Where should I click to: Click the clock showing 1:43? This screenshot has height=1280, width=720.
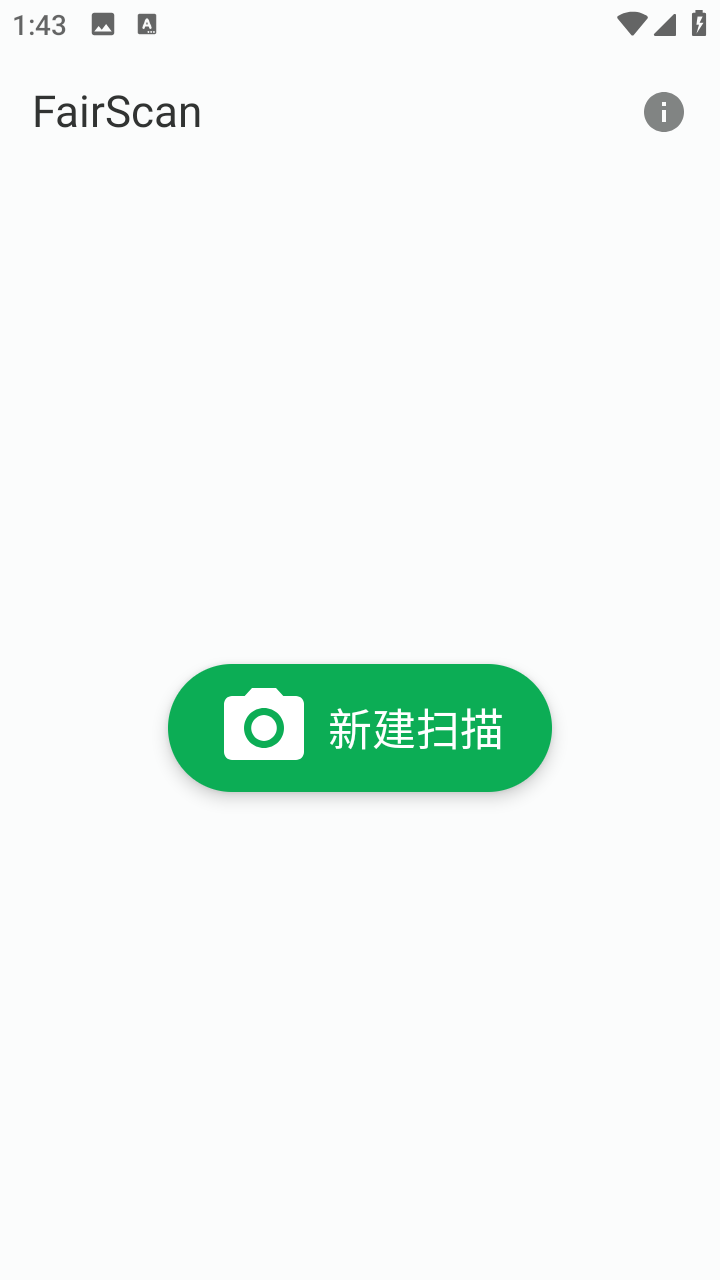click(40, 24)
